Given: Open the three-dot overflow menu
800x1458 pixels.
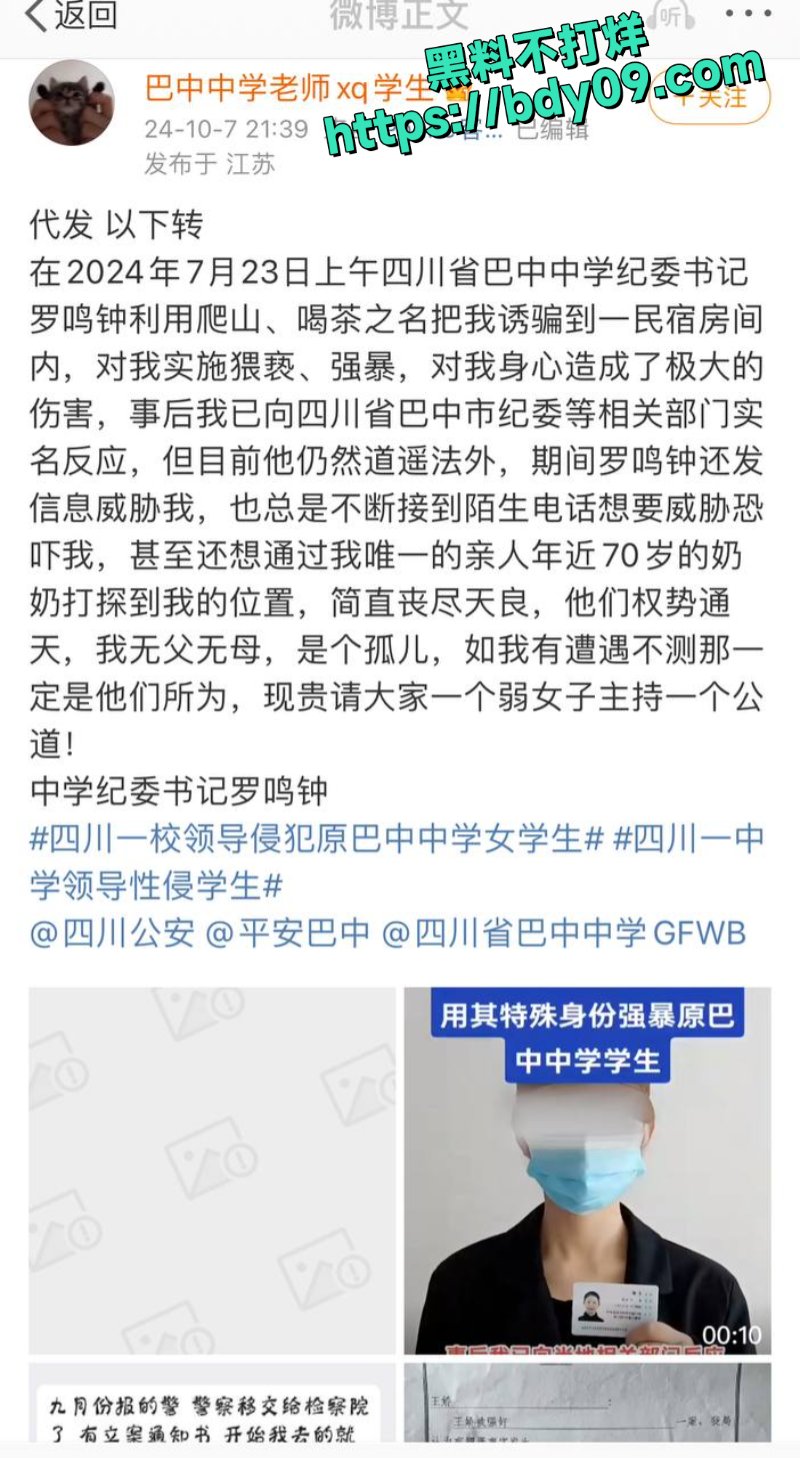Looking at the screenshot, I should point(748,14).
